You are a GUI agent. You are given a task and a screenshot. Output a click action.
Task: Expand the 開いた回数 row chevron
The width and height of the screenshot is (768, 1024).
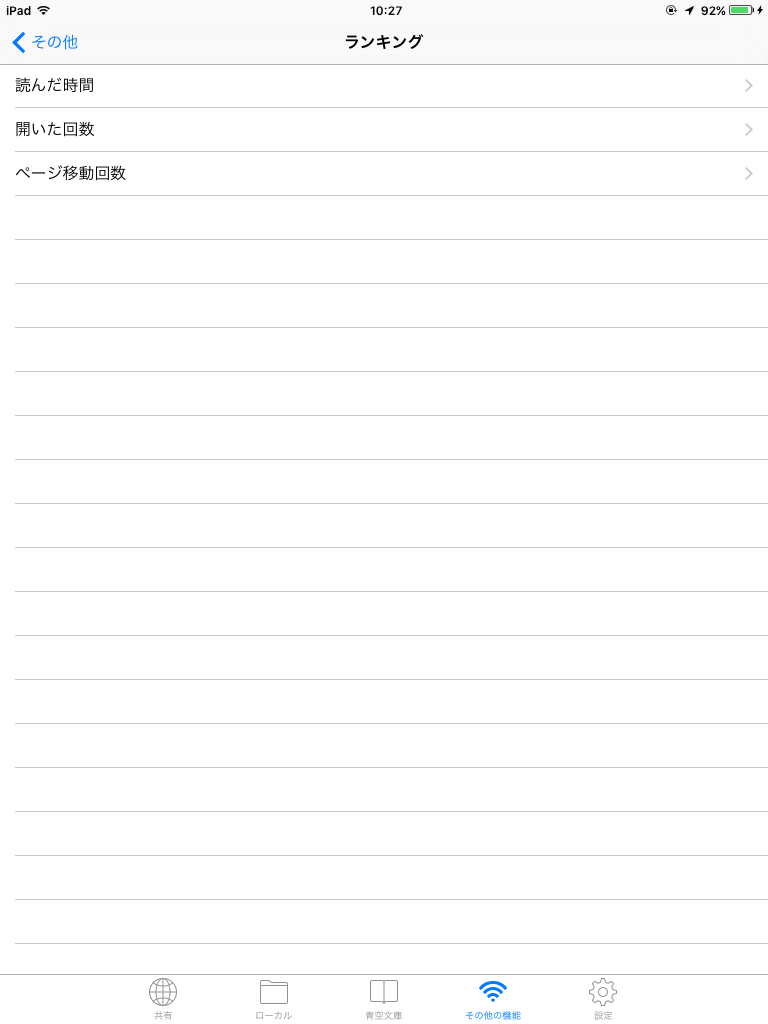click(748, 129)
